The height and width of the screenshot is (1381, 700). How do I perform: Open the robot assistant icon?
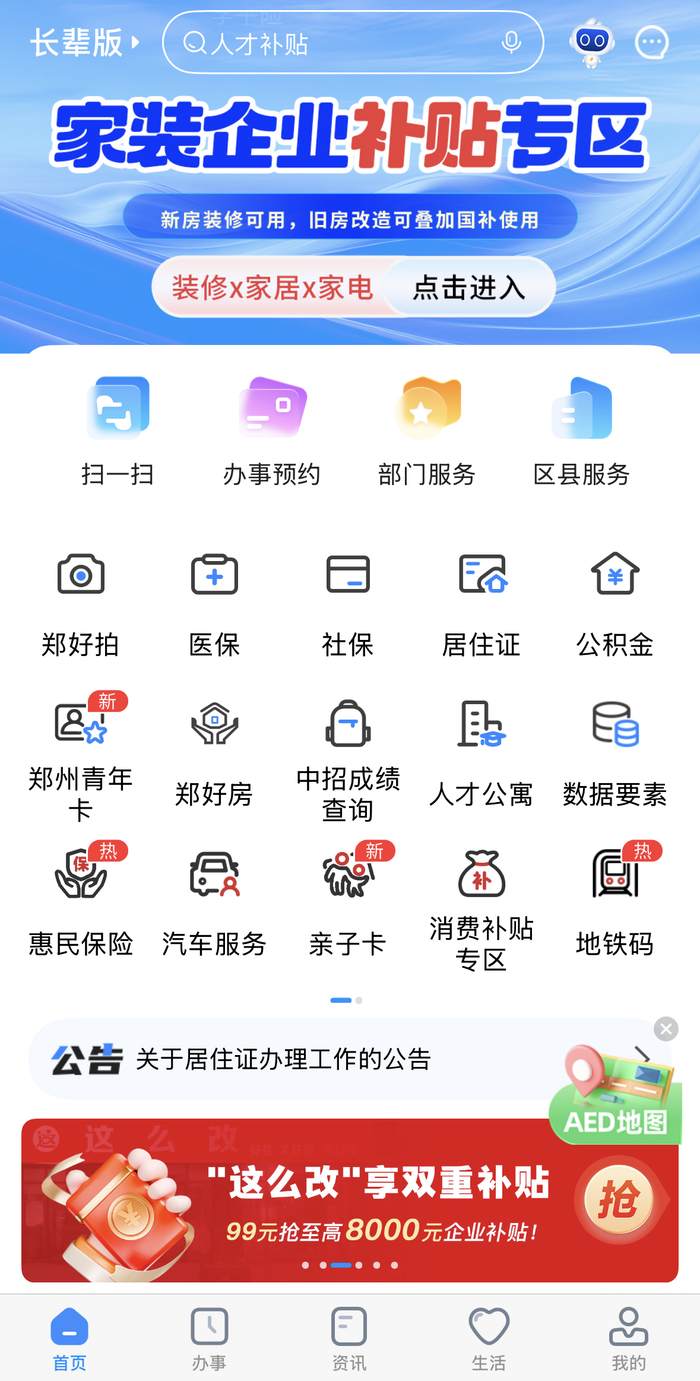click(592, 43)
